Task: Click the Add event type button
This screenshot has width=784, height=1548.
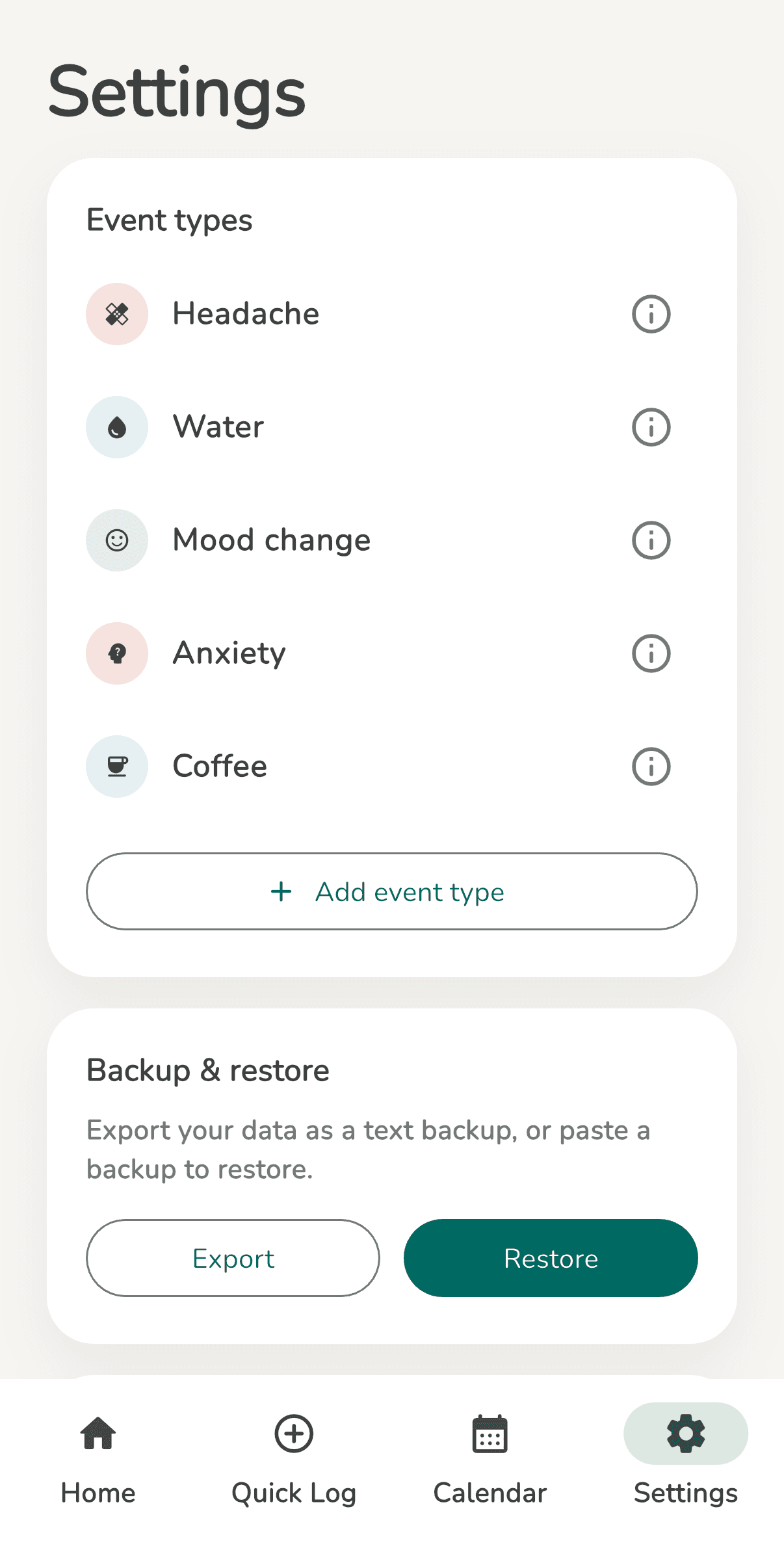Action: (391, 891)
